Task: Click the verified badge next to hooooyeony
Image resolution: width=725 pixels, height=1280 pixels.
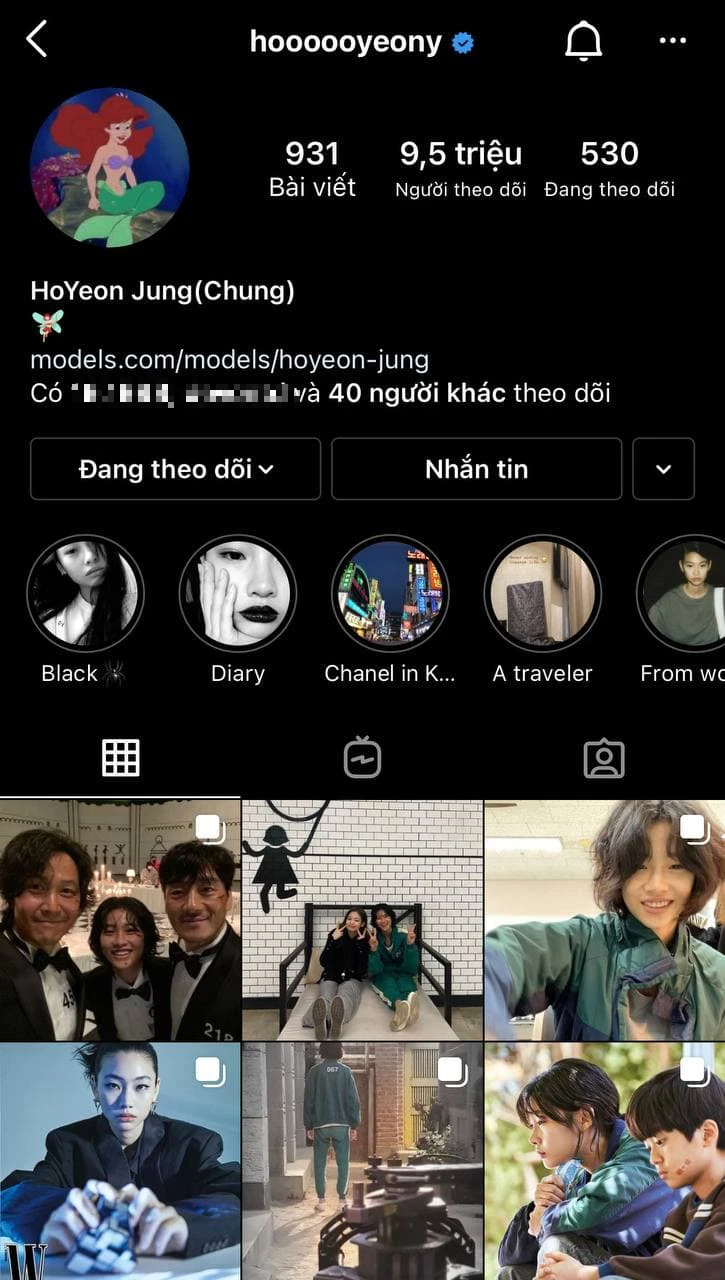Action: [461, 42]
